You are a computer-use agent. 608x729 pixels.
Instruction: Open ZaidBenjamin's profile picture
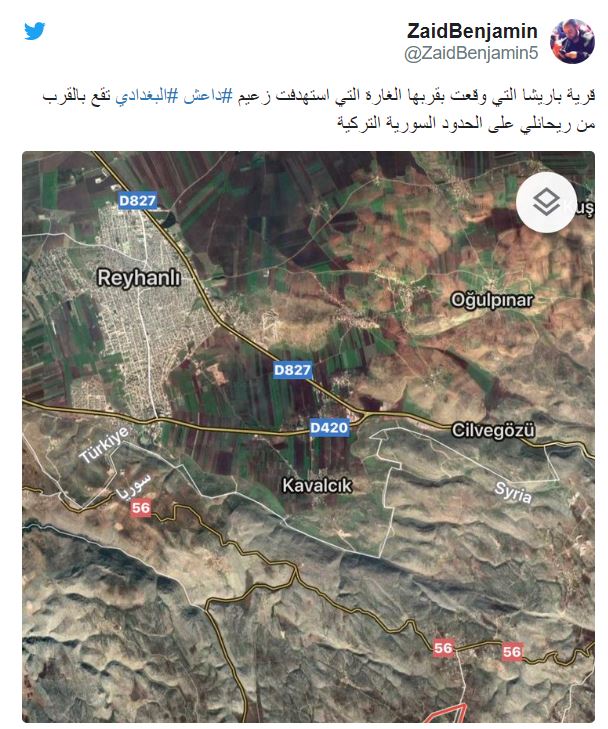tap(574, 40)
